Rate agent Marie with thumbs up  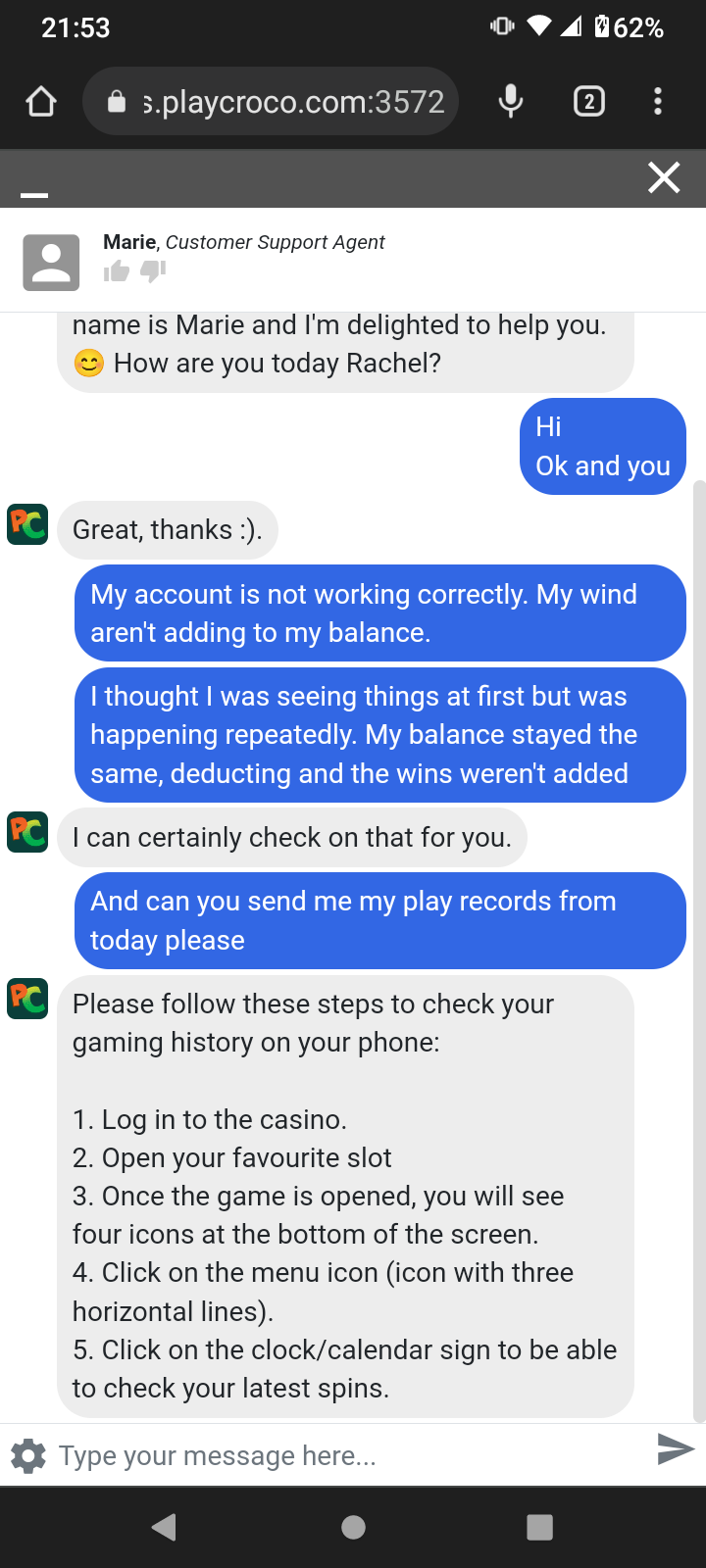[117, 271]
